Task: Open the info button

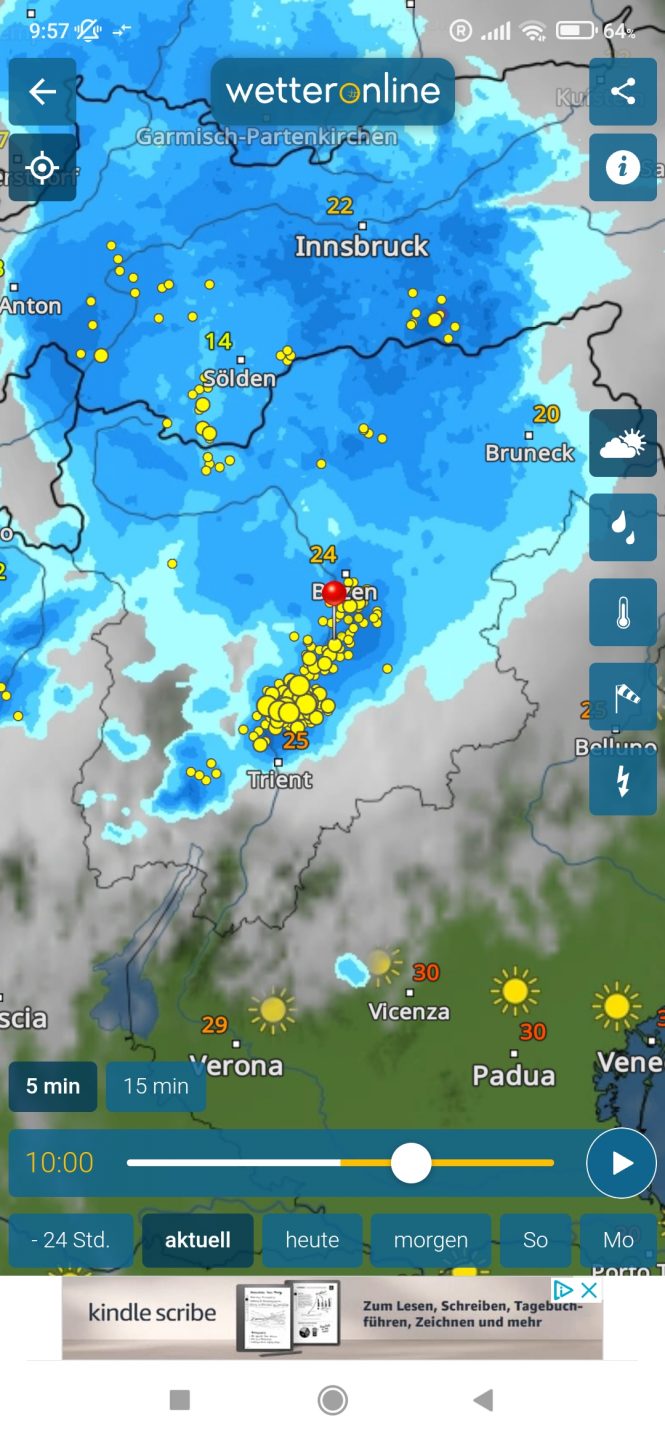Action: pyautogui.click(x=622, y=167)
